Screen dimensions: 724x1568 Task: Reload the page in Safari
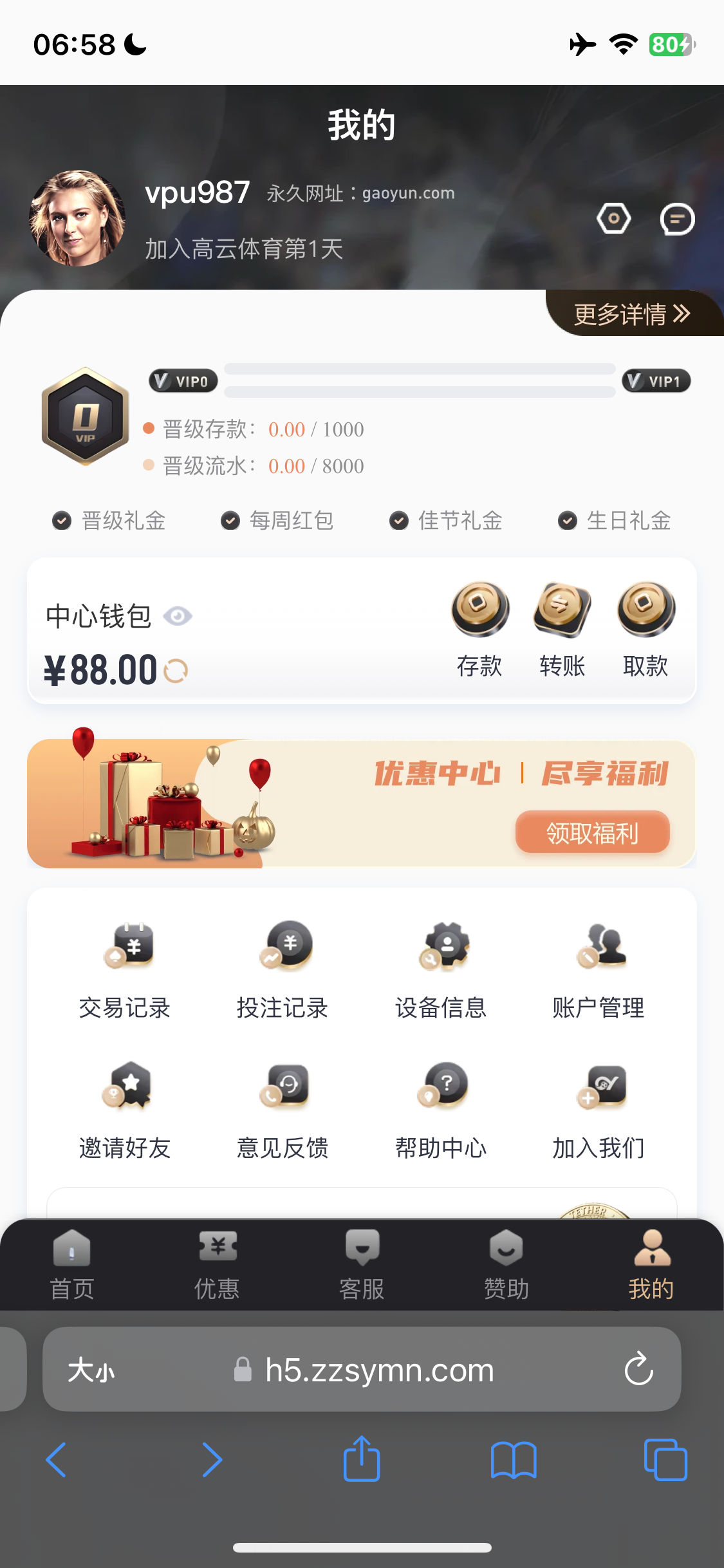click(x=638, y=1368)
